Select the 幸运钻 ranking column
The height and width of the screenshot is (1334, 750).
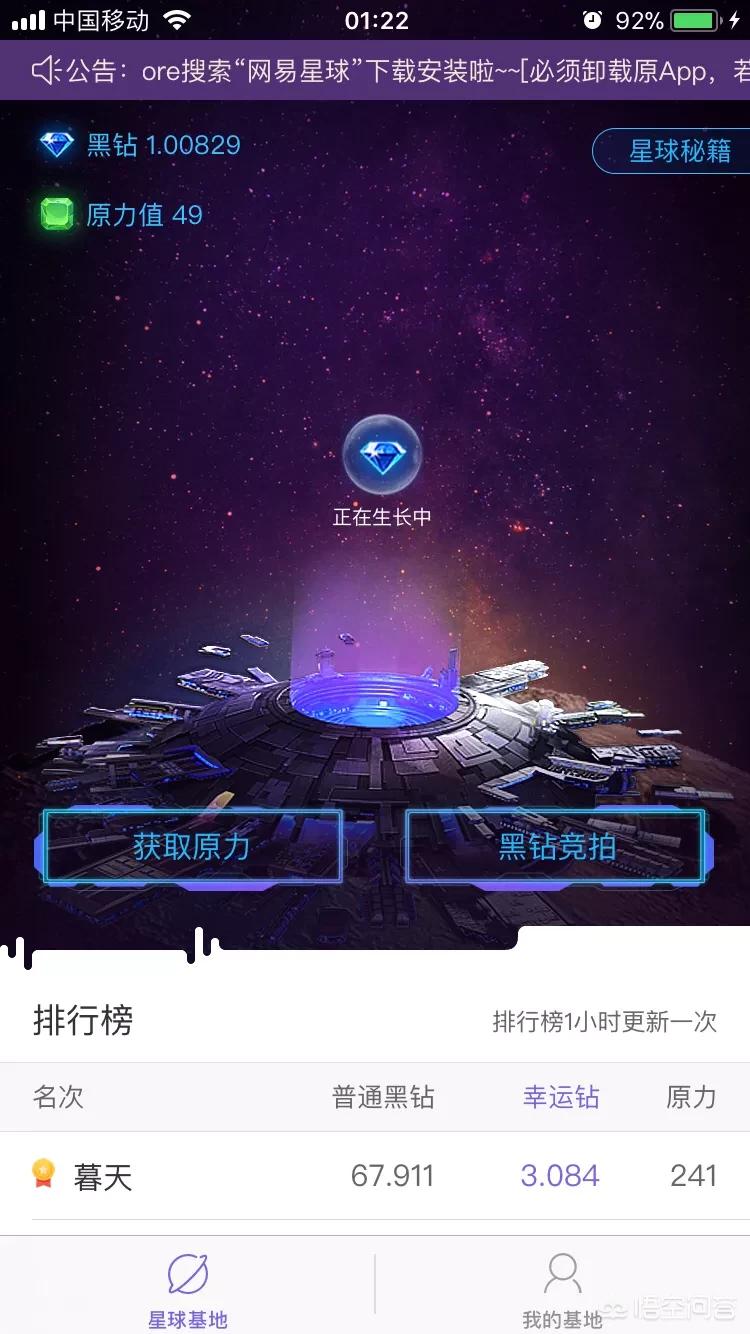click(560, 1097)
